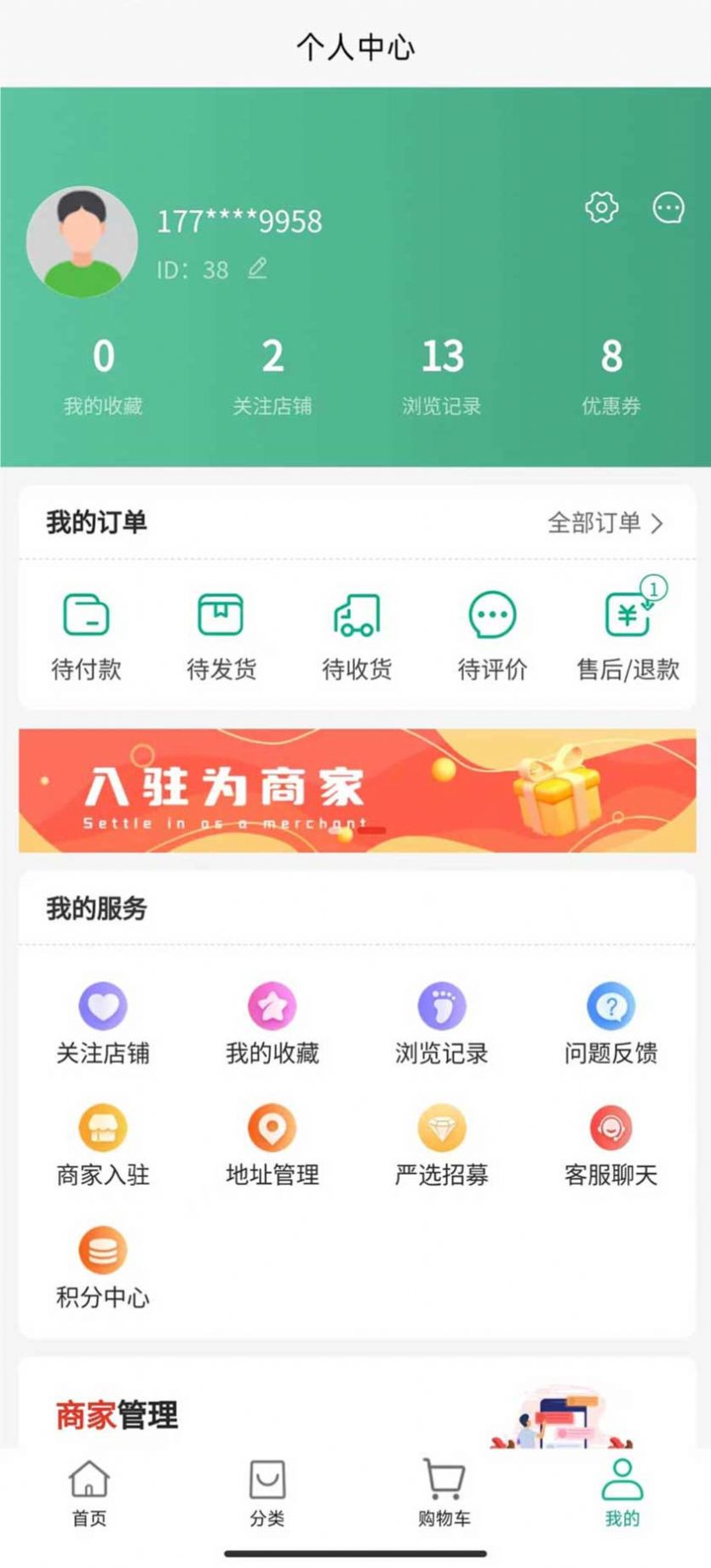Screen dimensions: 711x1568
Task: Switch to the 购物车 shopping cart tab
Action: click(444, 1494)
